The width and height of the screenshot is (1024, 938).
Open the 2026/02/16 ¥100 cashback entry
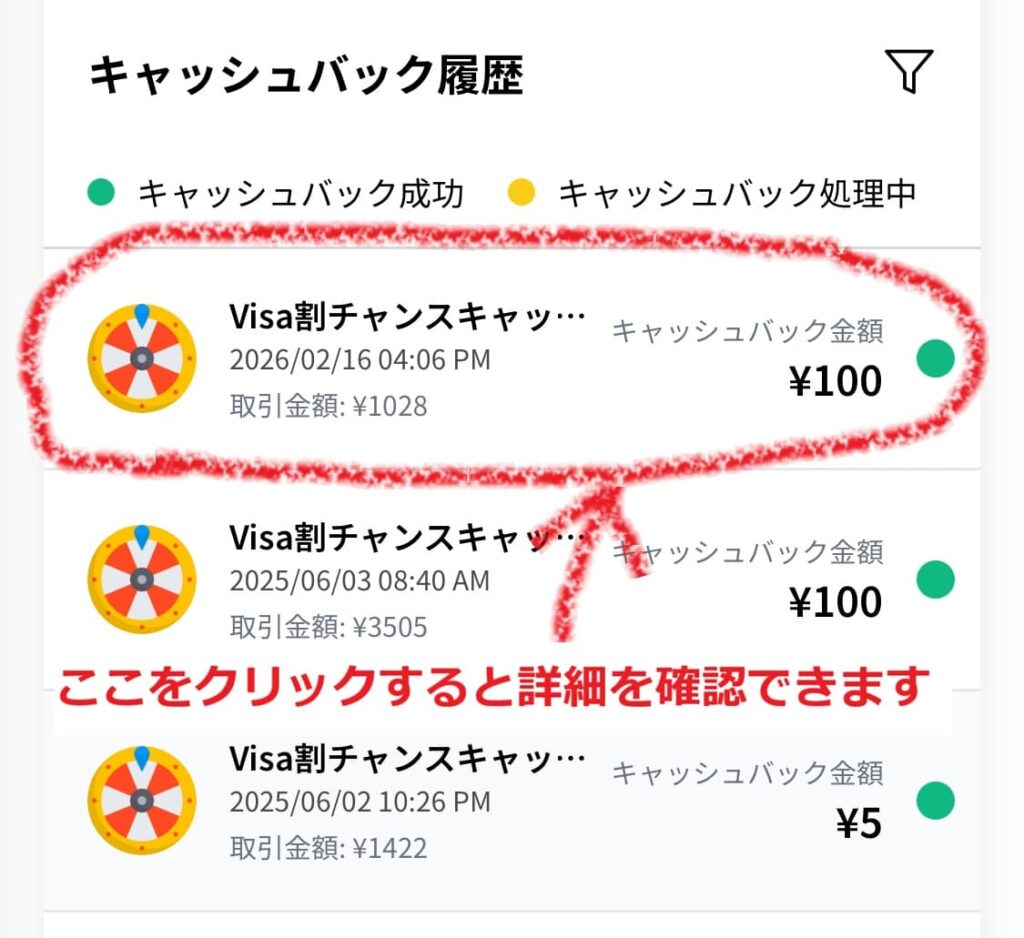500,358
